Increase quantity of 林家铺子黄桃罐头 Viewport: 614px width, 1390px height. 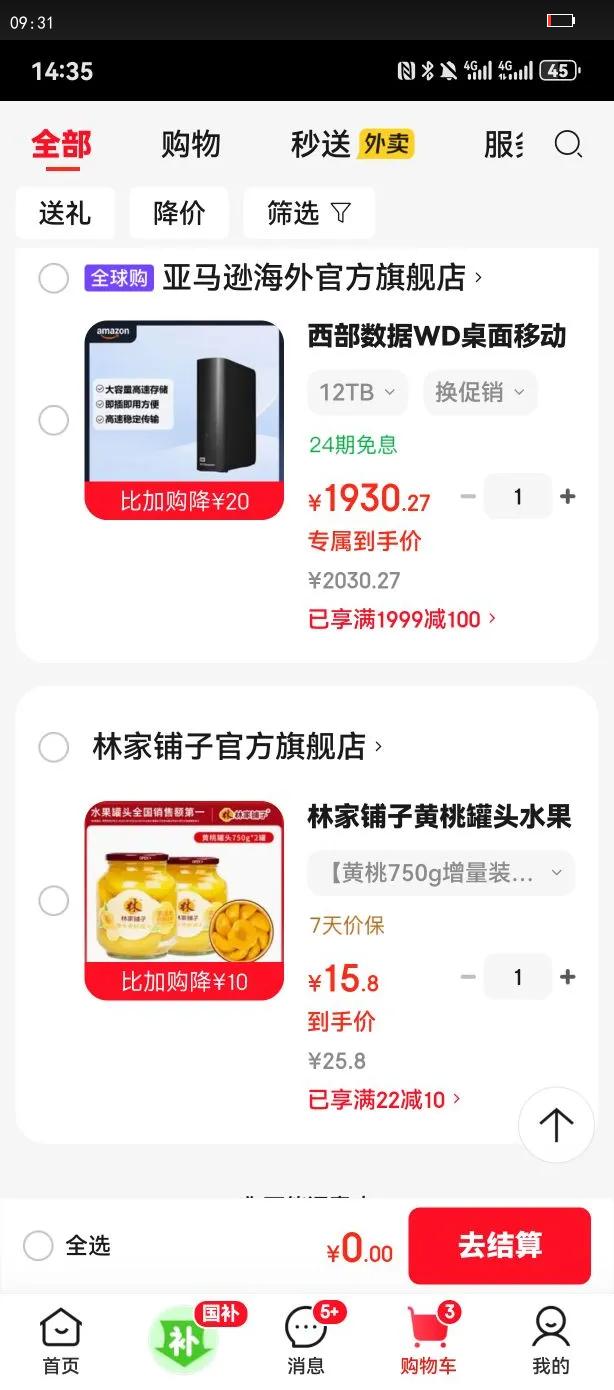tap(568, 977)
